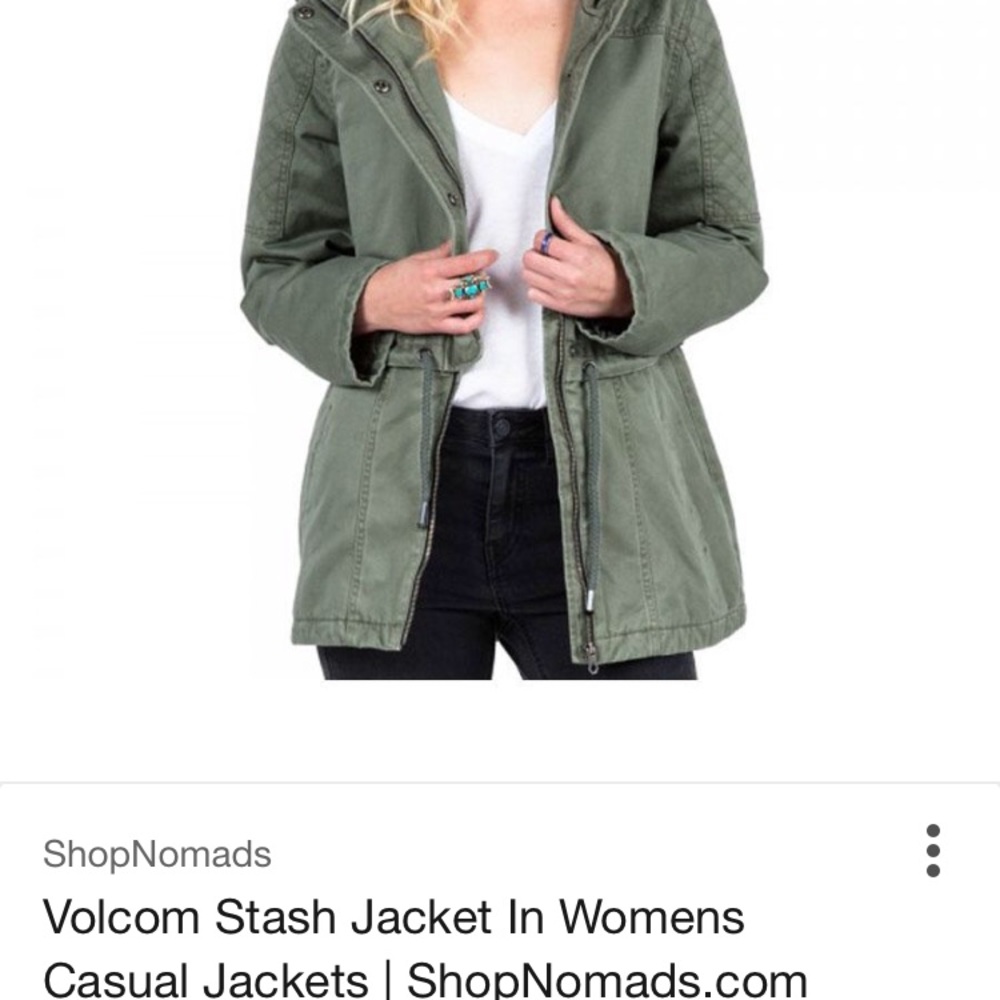The image size is (1000, 1000).
Task: Open the three-dot overflow menu
Action: coord(932,851)
